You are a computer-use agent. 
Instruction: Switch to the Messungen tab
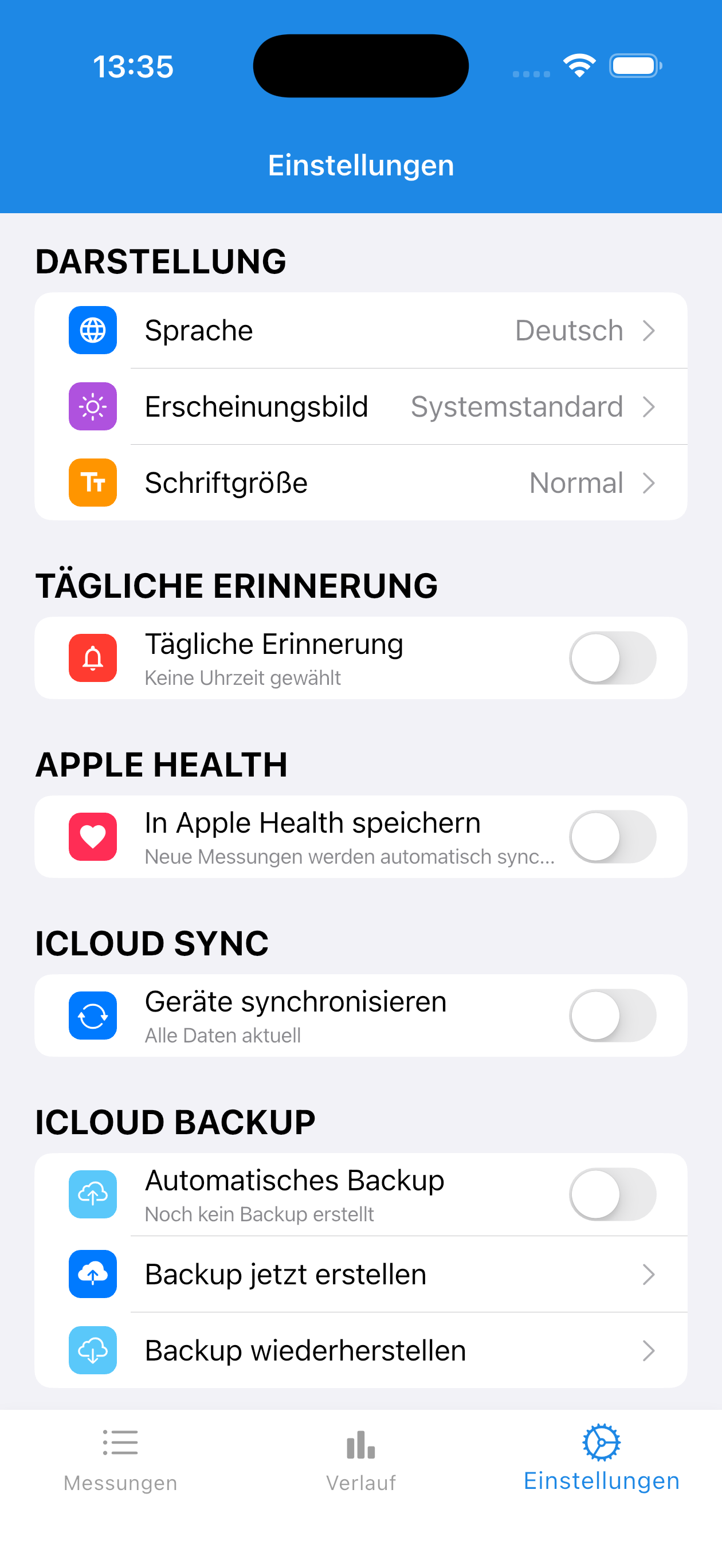pos(120,1461)
